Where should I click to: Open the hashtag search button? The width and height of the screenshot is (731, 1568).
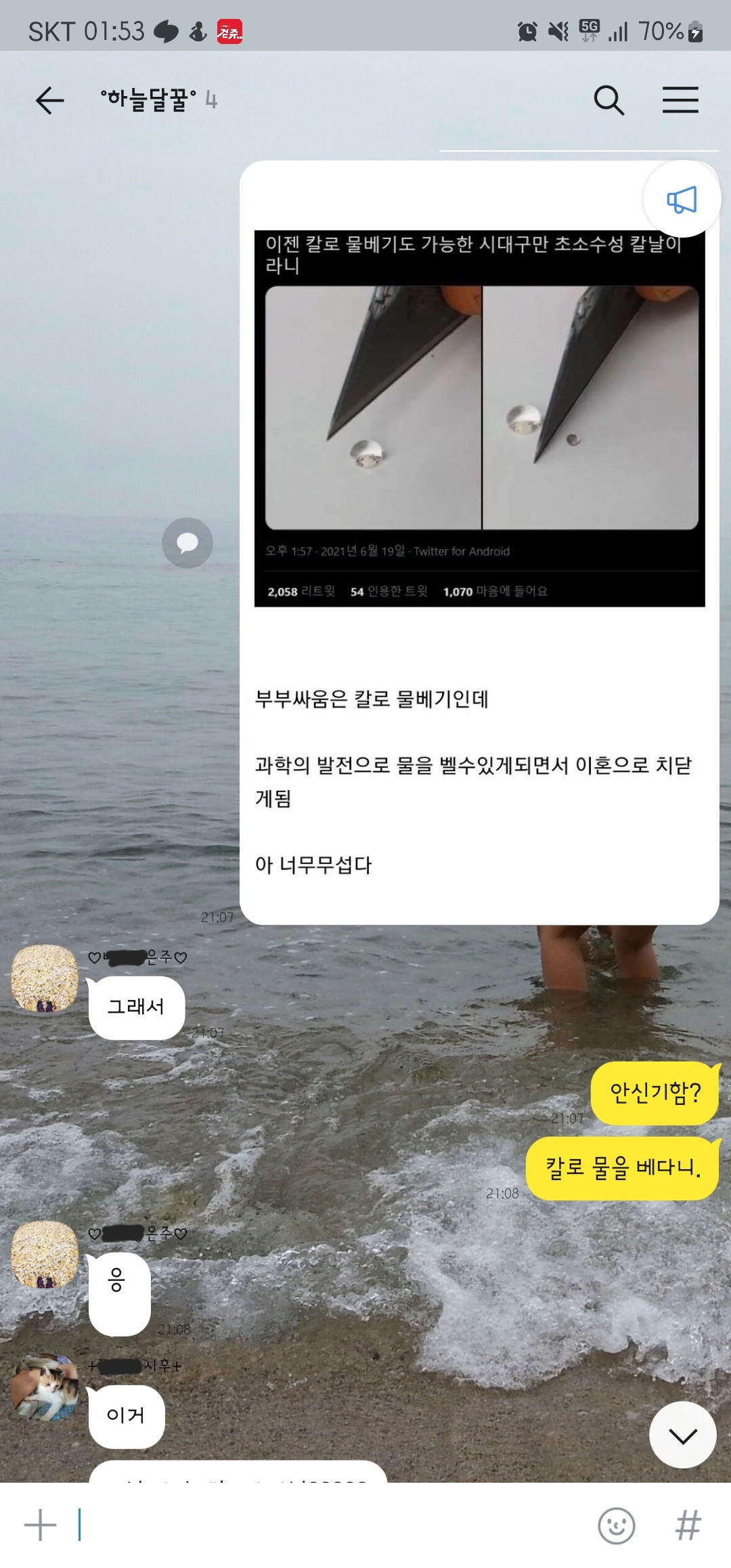688,1526
